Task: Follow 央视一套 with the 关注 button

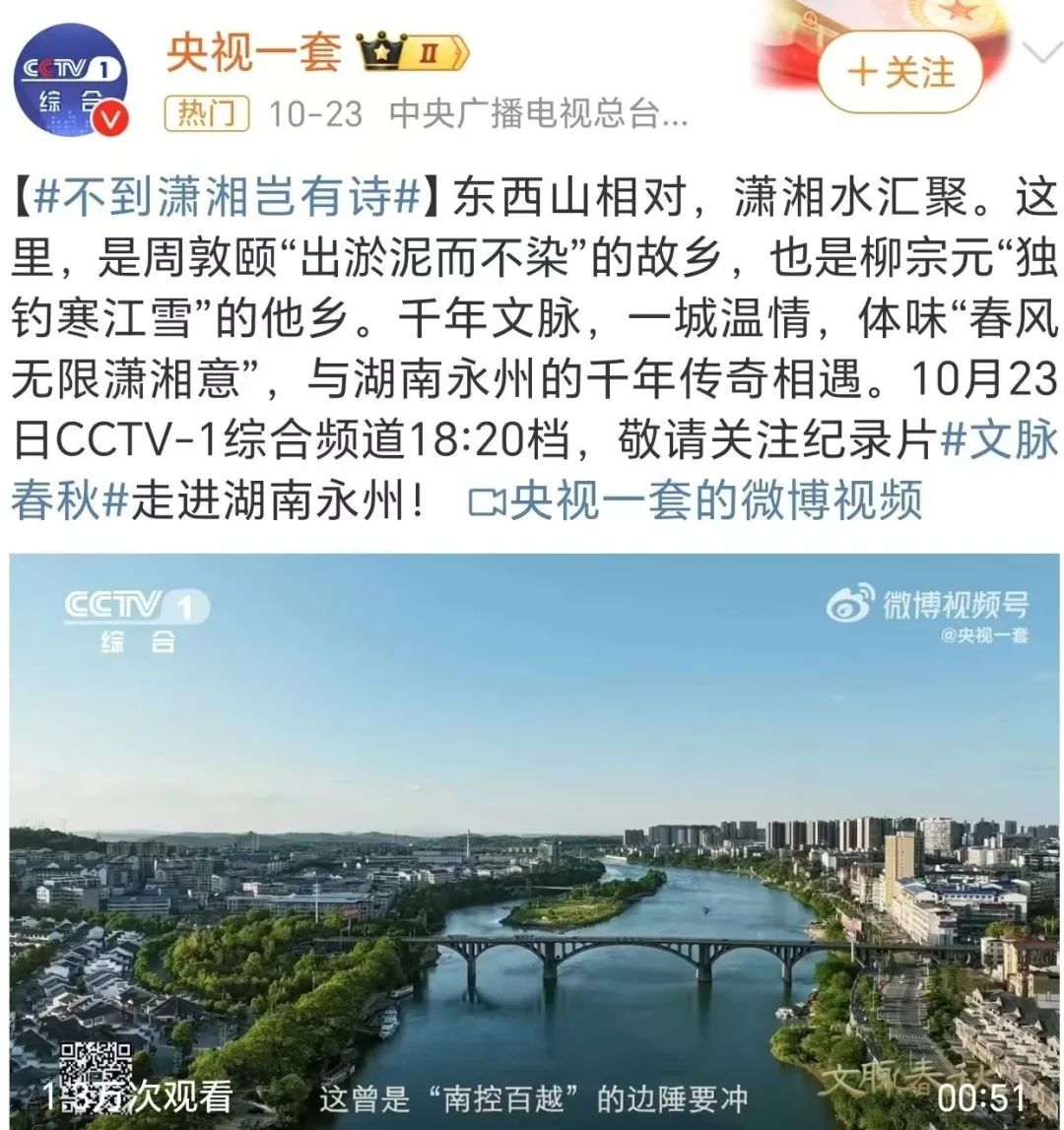Action: point(900,72)
